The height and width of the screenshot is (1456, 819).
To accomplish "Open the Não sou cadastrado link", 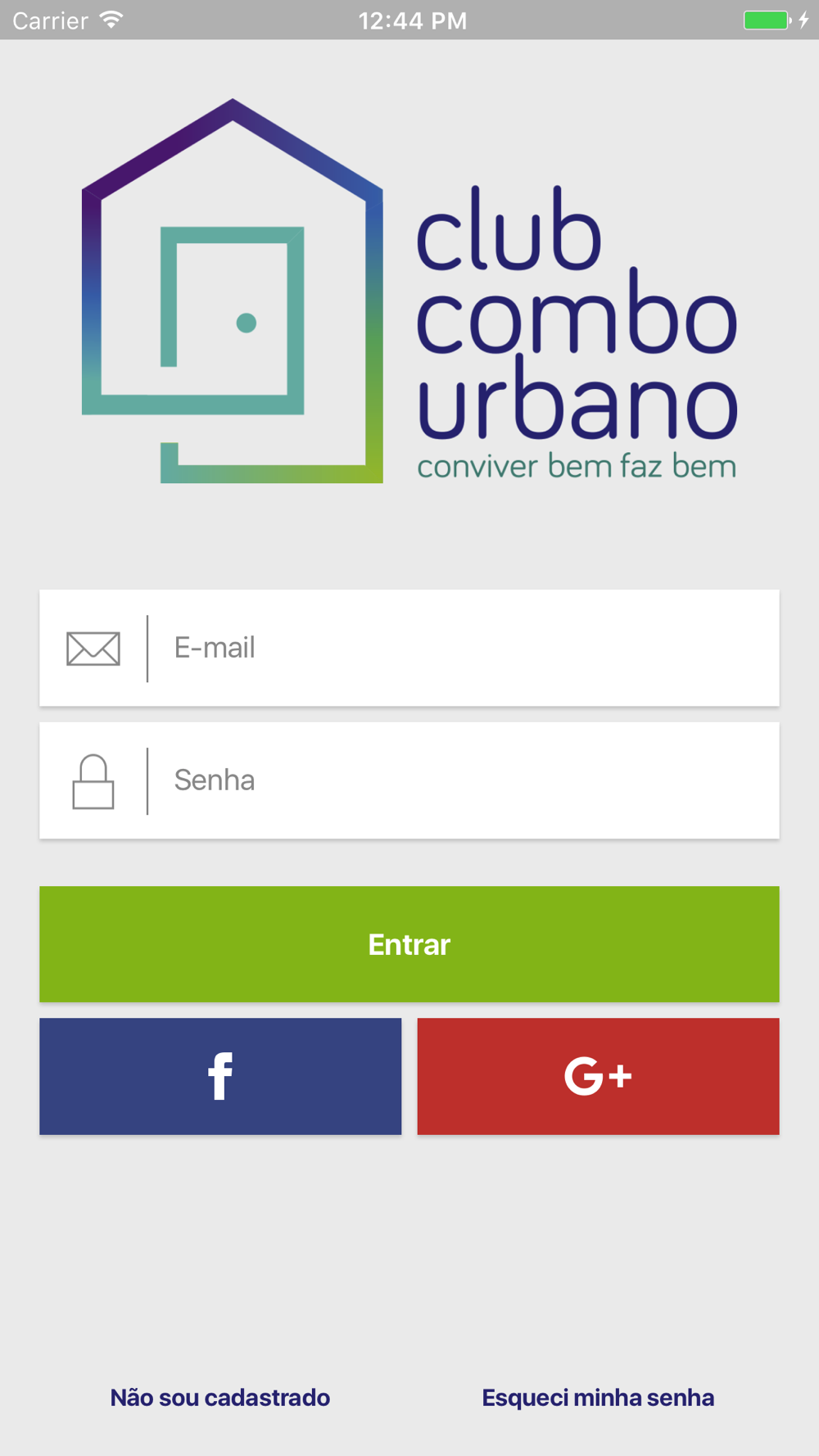I will [220, 1397].
